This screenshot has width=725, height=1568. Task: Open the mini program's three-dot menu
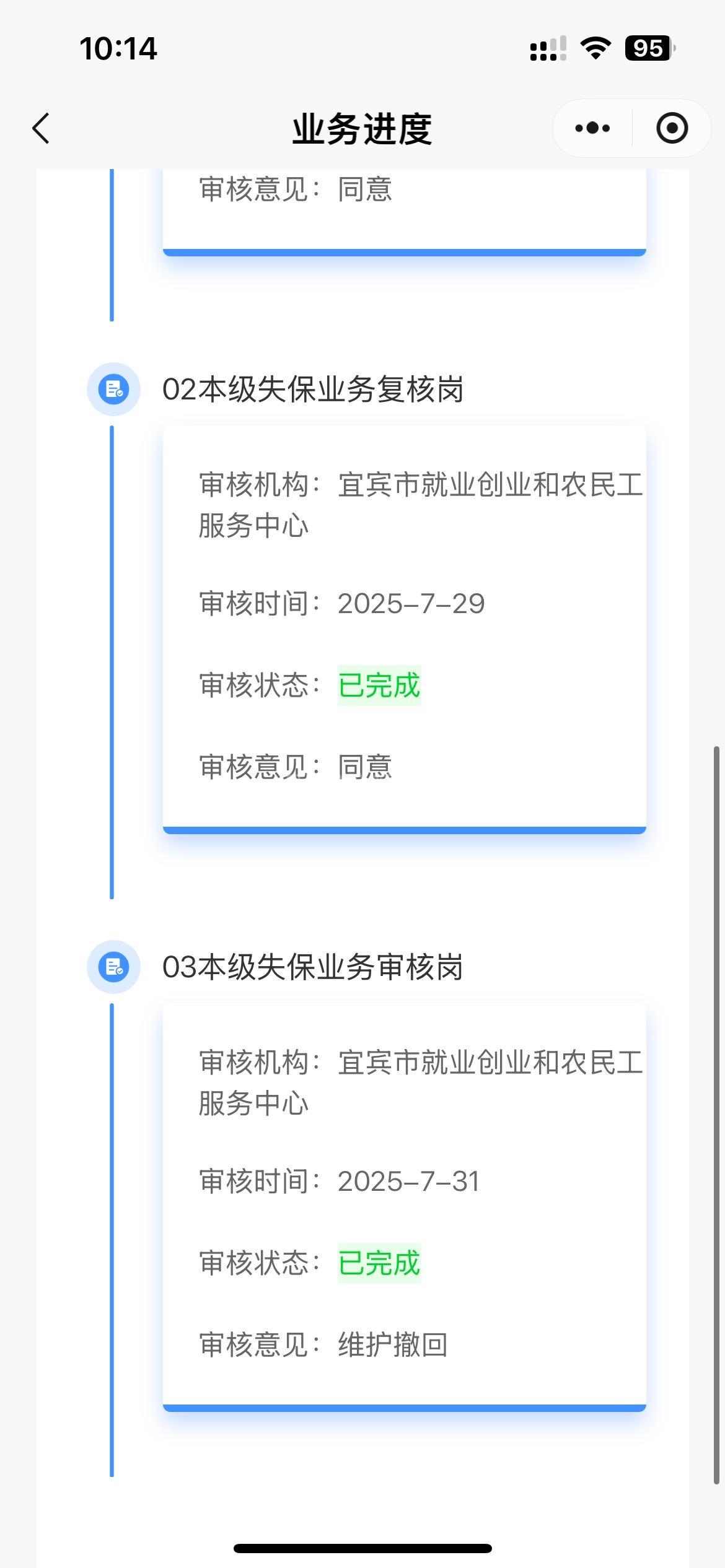click(592, 129)
